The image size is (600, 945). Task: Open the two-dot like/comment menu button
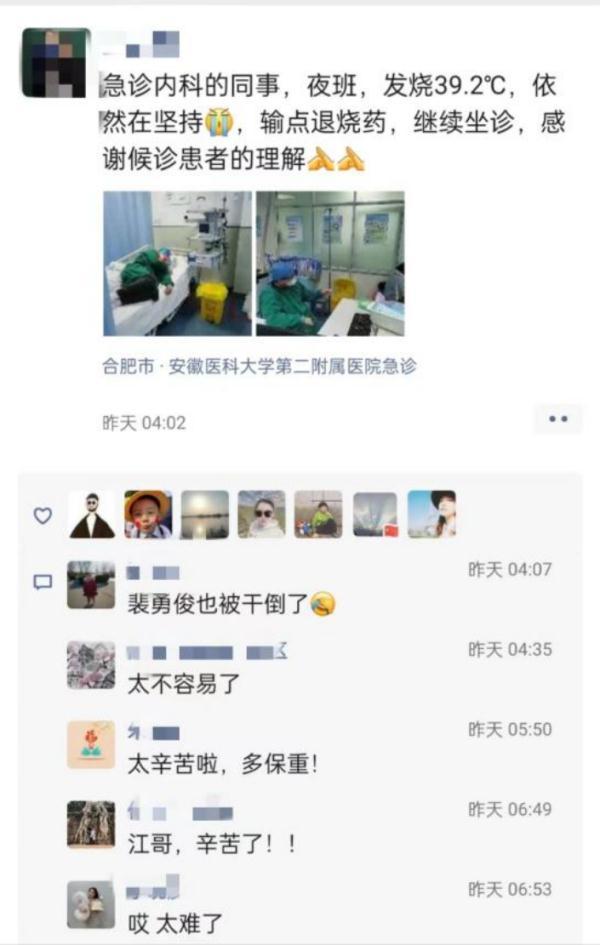[x=557, y=419]
